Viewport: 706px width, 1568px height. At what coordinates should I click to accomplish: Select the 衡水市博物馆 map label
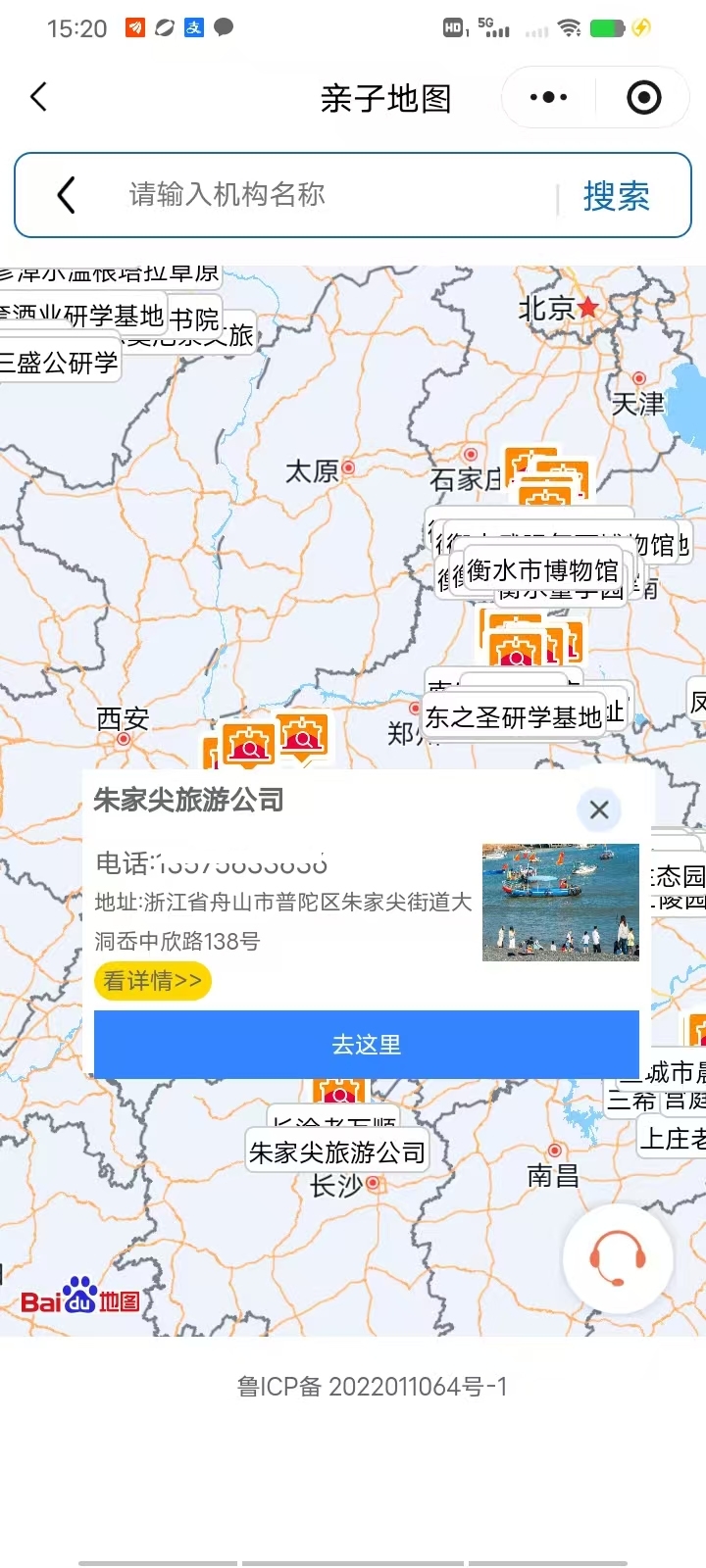click(x=542, y=570)
